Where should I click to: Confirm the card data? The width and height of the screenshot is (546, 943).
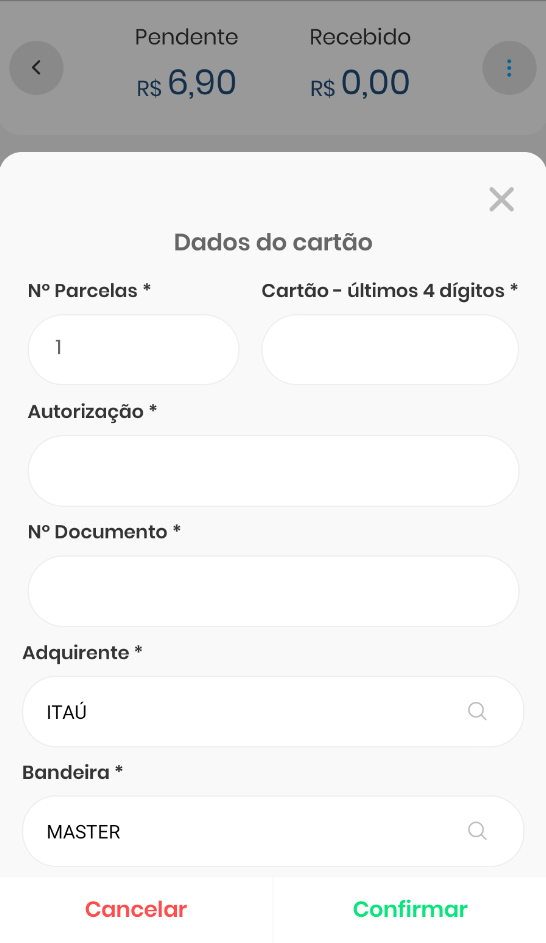point(410,909)
